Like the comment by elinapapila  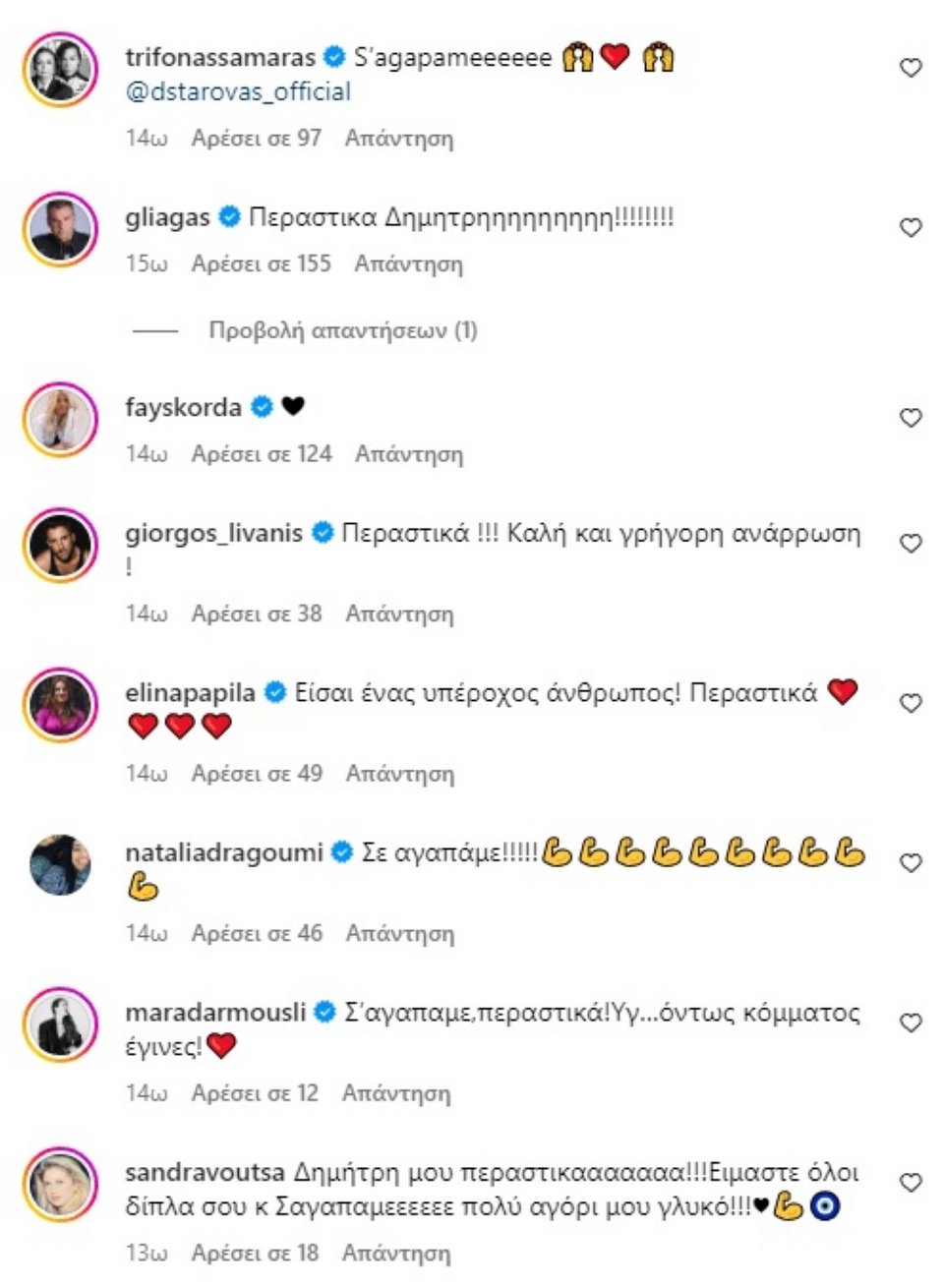[x=911, y=703]
